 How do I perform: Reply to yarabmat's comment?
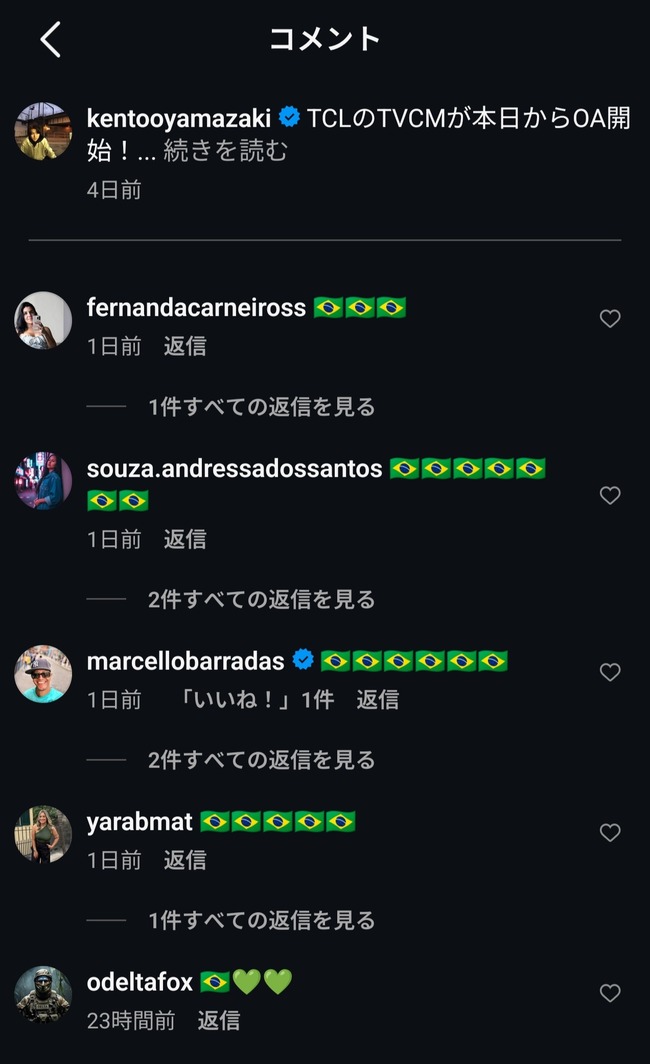pyautogui.click(x=185, y=860)
